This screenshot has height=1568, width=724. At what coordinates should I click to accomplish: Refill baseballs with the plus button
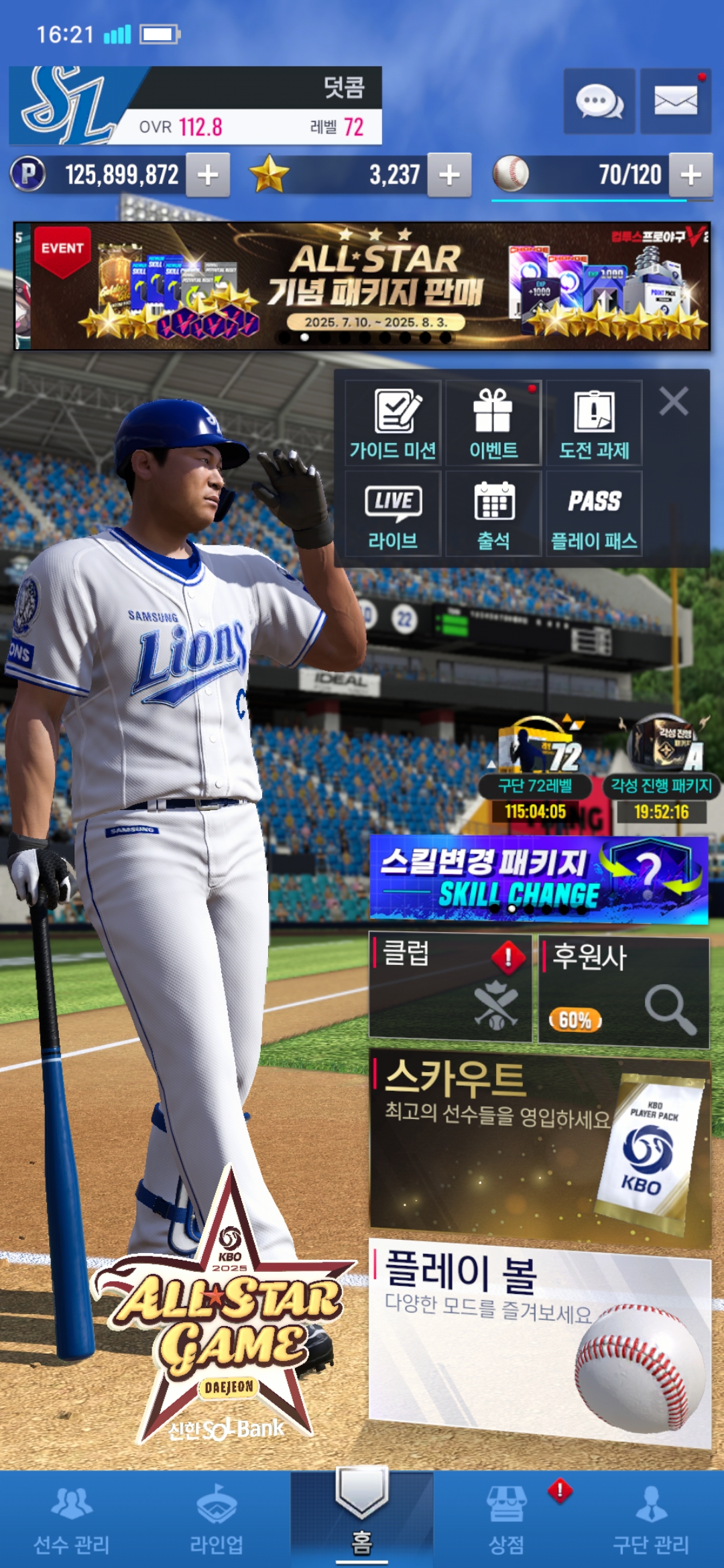(x=690, y=175)
